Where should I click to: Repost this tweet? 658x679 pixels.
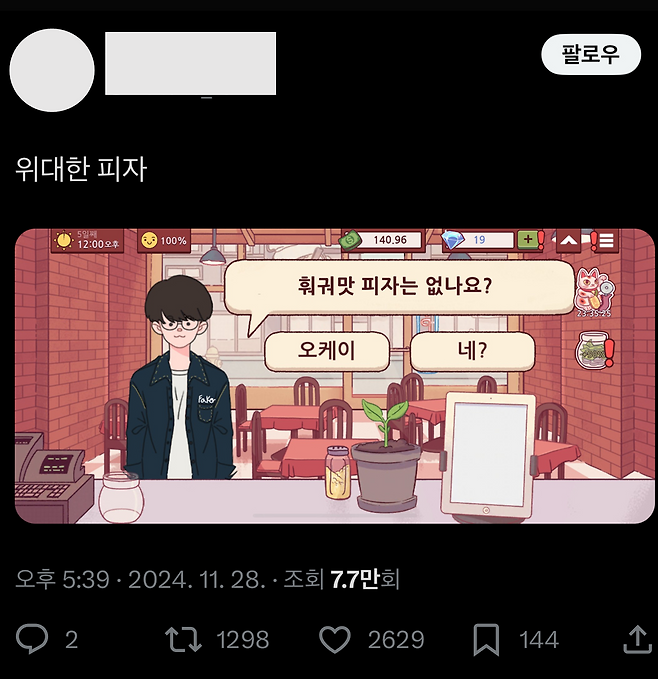[182, 639]
